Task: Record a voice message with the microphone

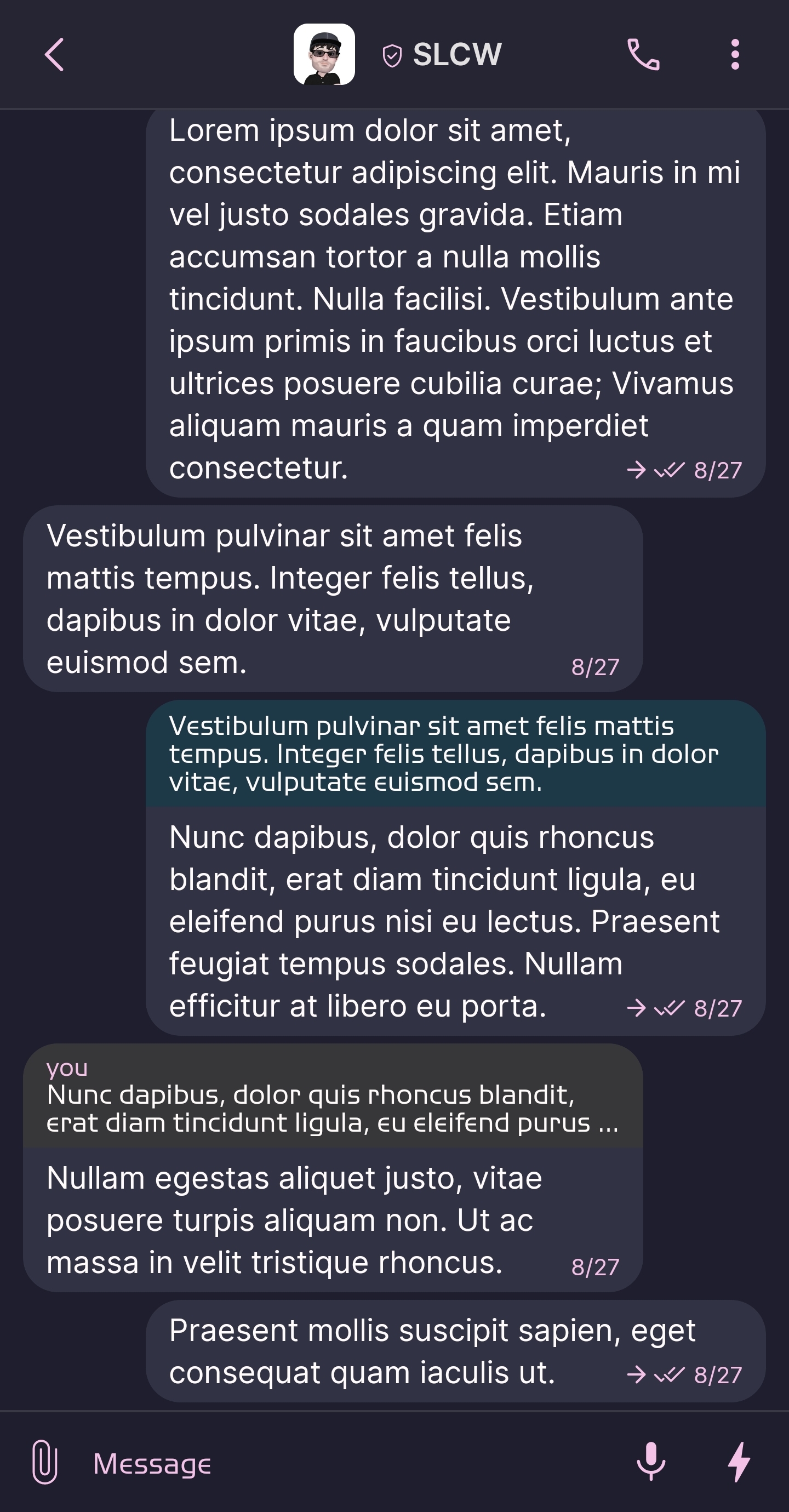Action: point(651,1462)
